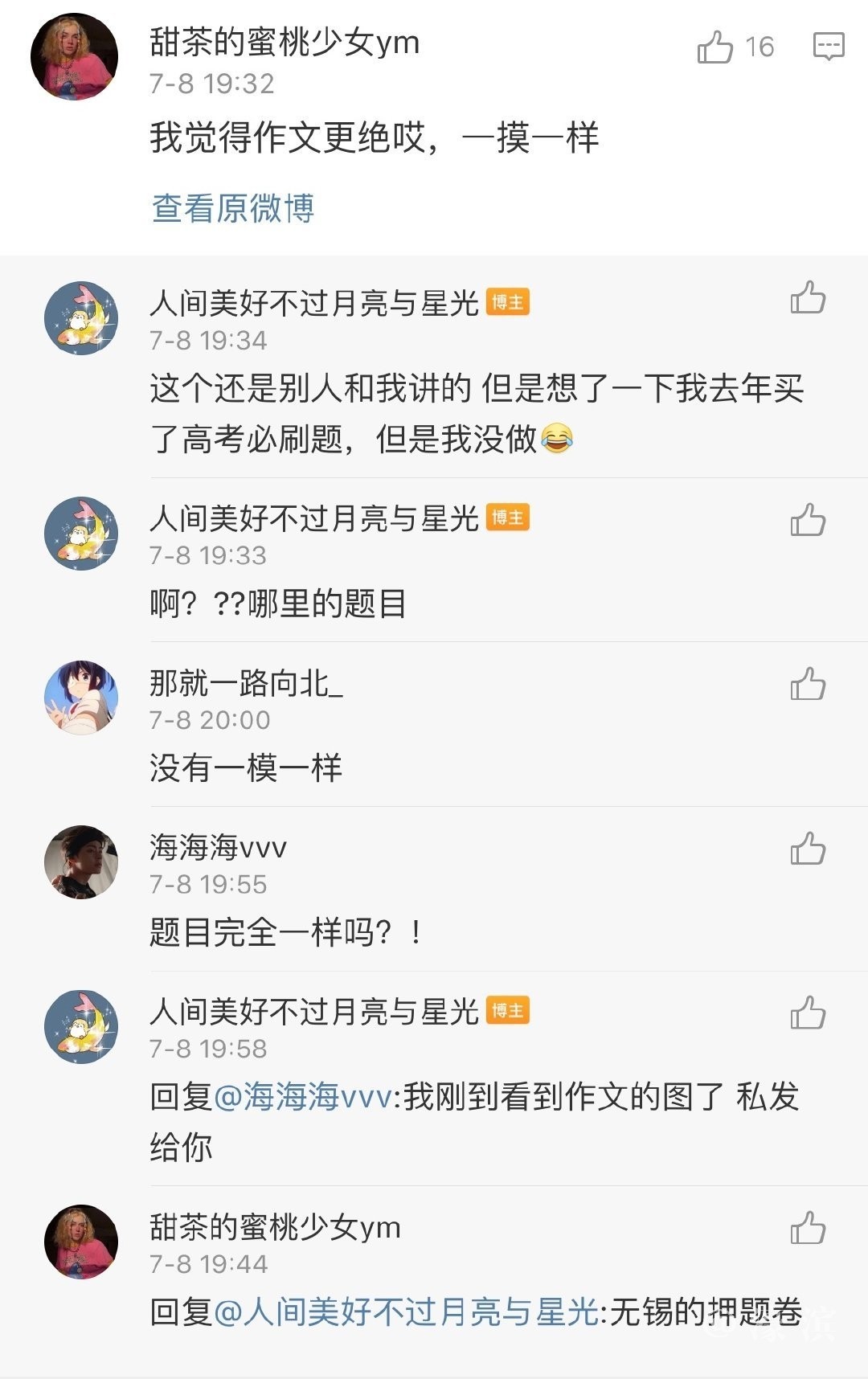
Task: Like 那就一路向北_'s reply
Action: click(x=808, y=685)
